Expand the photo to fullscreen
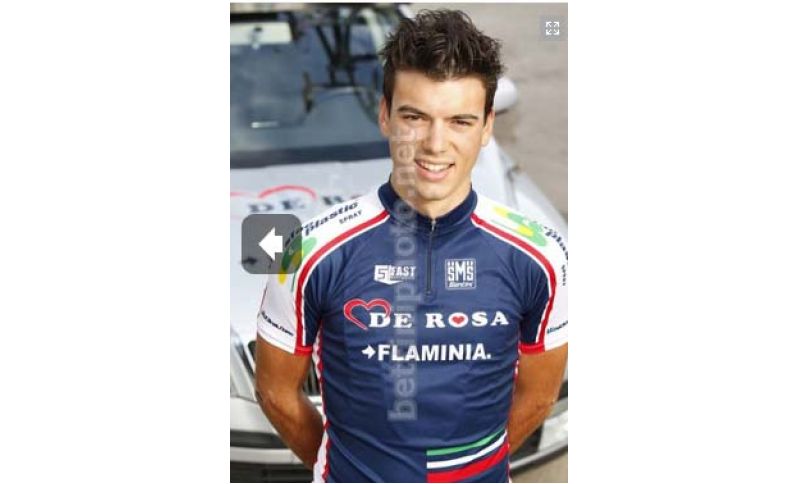This screenshot has height=484, width=800. 552,28
